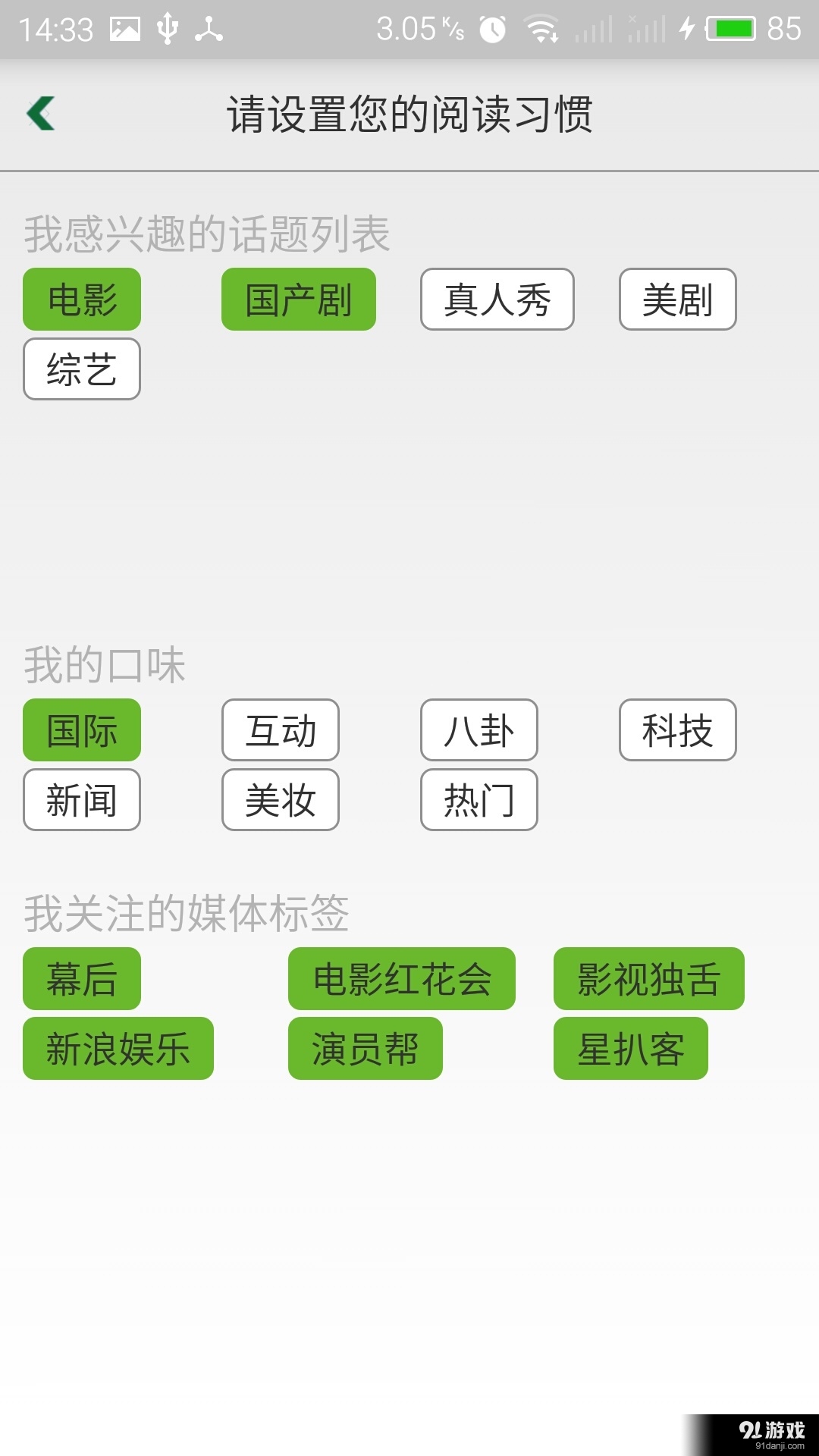Toggle off the 国产剧 tag

pyautogui.click(x=298, y=300)
